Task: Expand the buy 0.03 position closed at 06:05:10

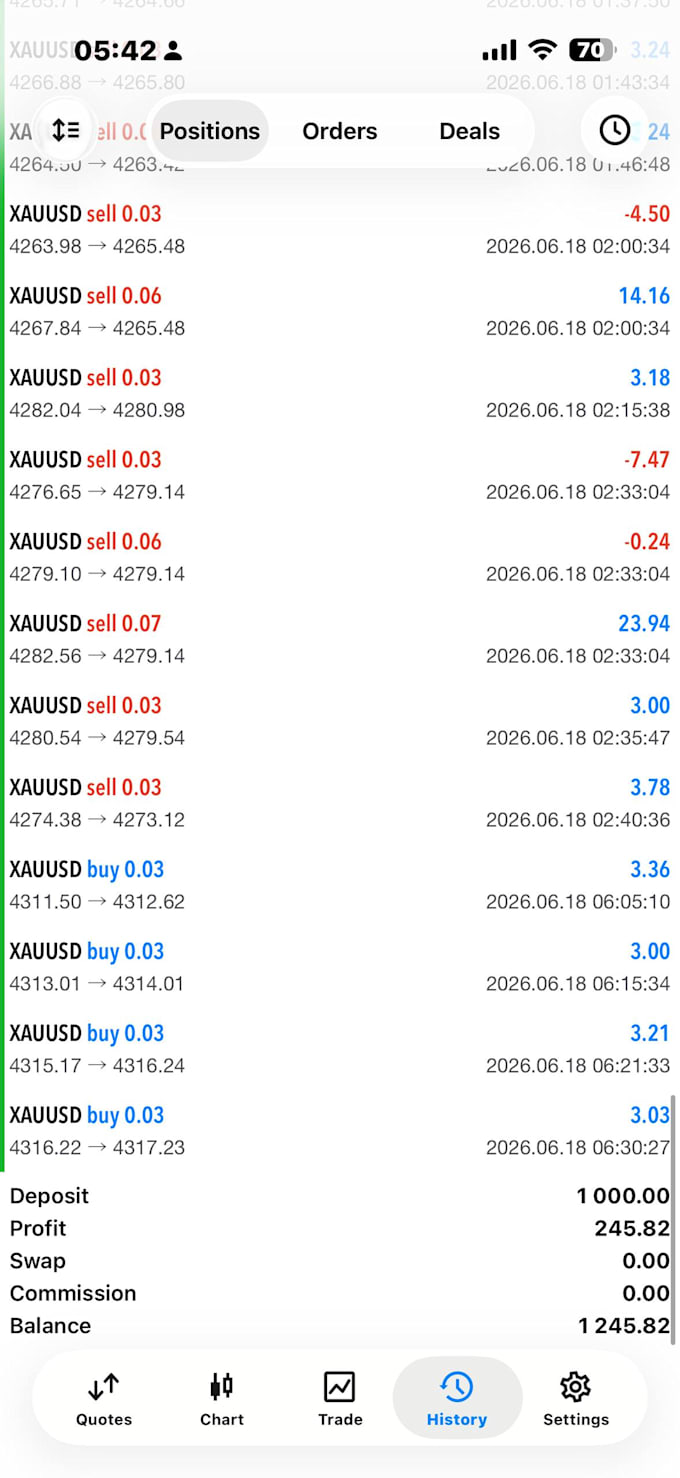Action: tap(340, 885)
